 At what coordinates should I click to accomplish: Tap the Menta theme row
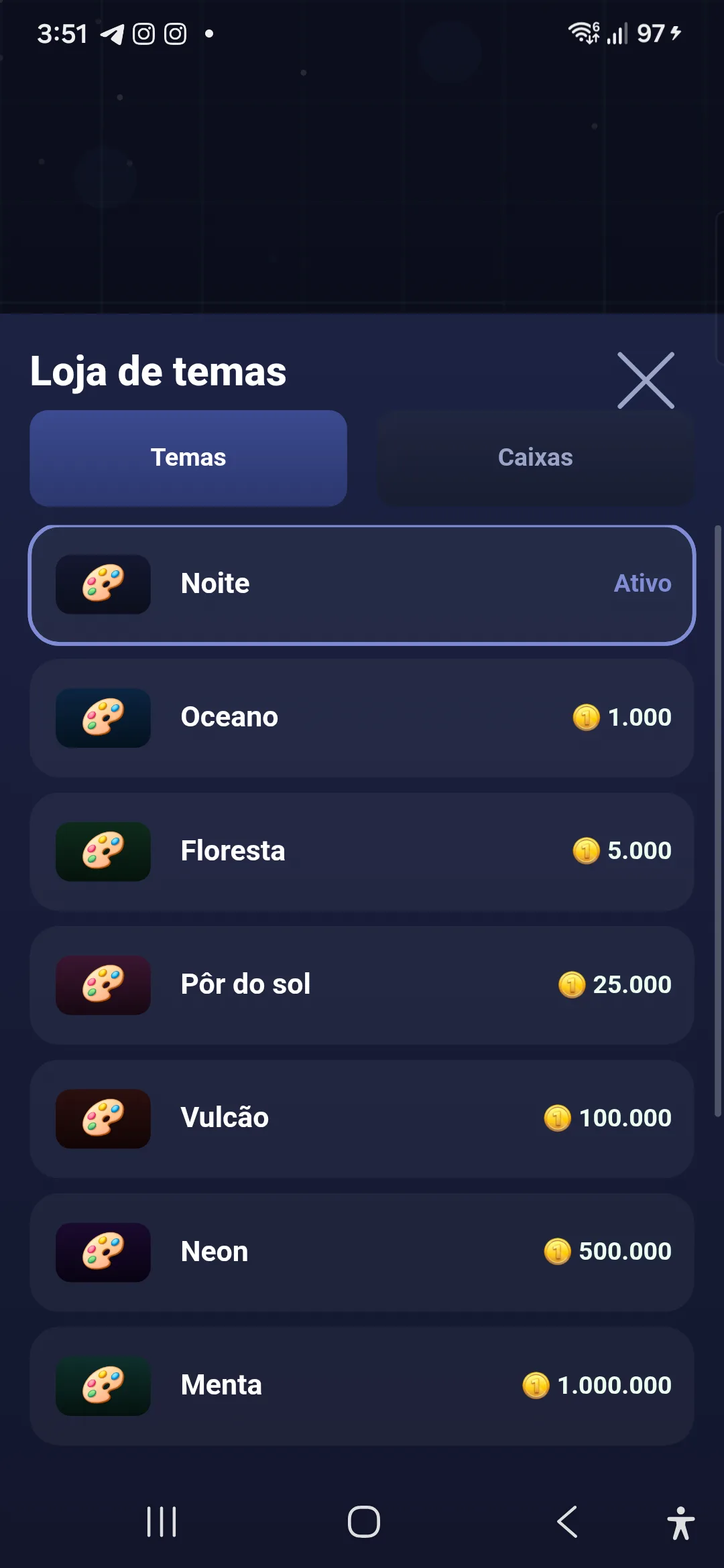click(362, 1385)
